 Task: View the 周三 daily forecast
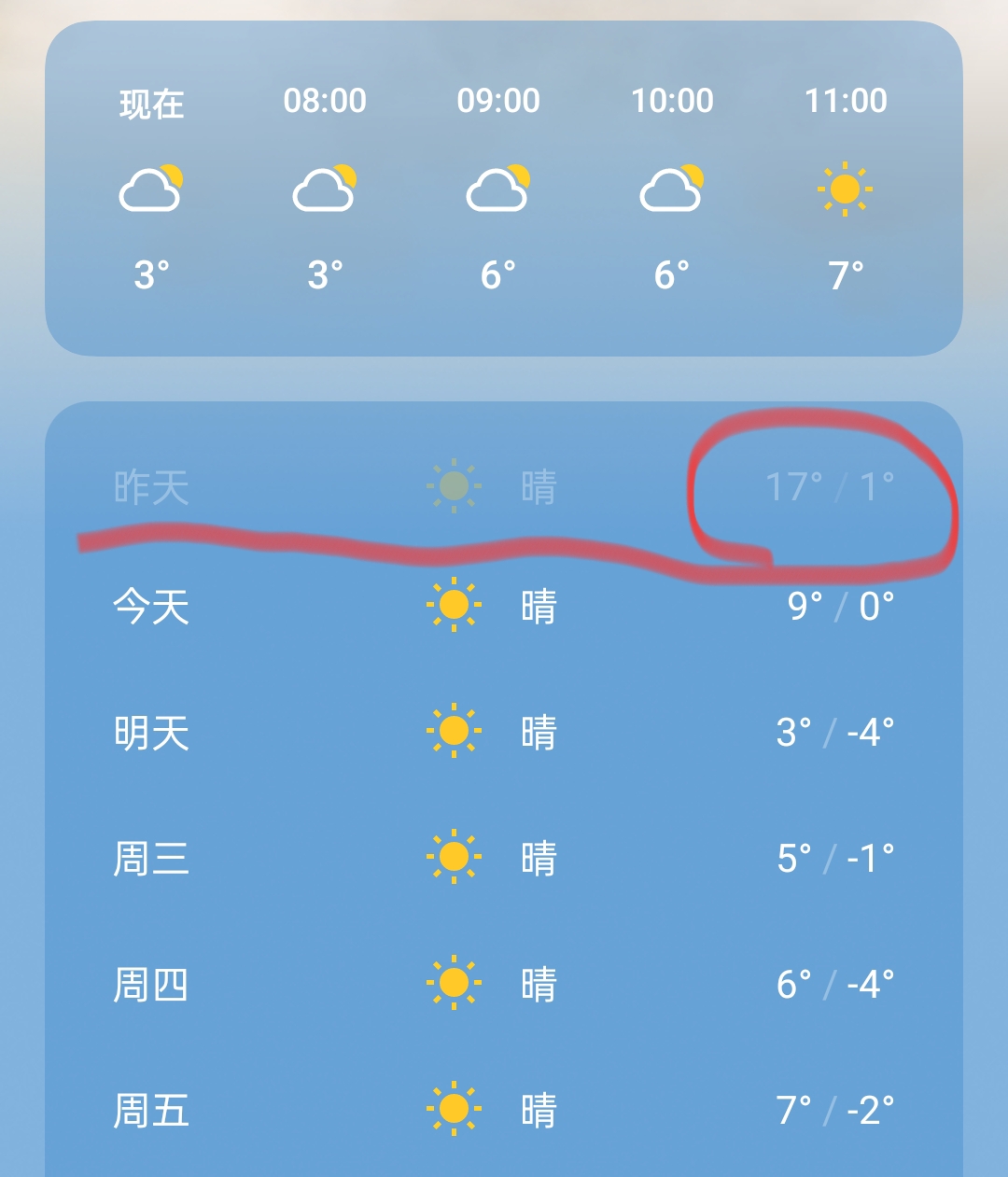coord(504,859)
